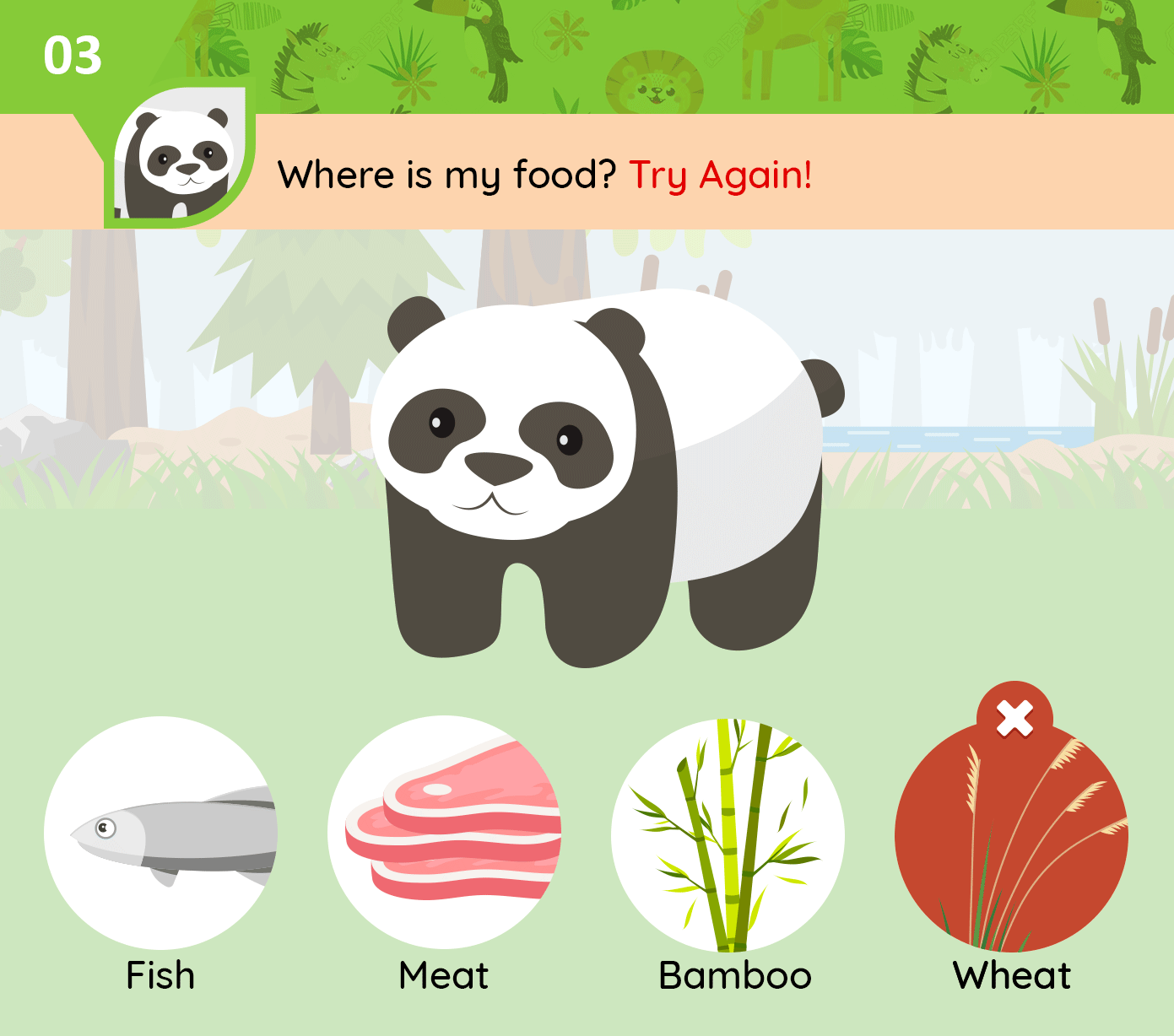Select the Meat answer option

click(x=444, y=833)
